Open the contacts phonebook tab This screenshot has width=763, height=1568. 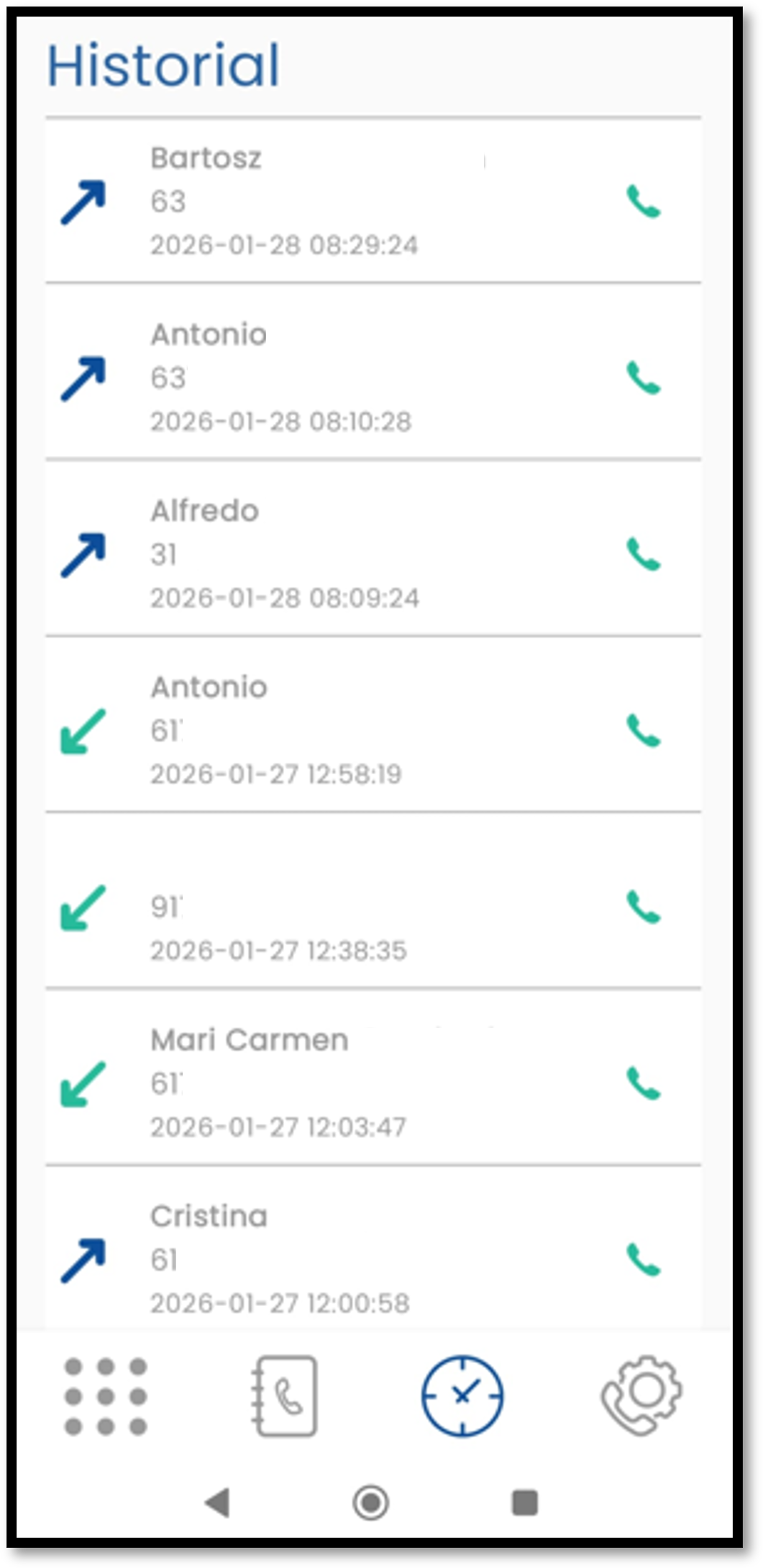(x=284, y=1396)
